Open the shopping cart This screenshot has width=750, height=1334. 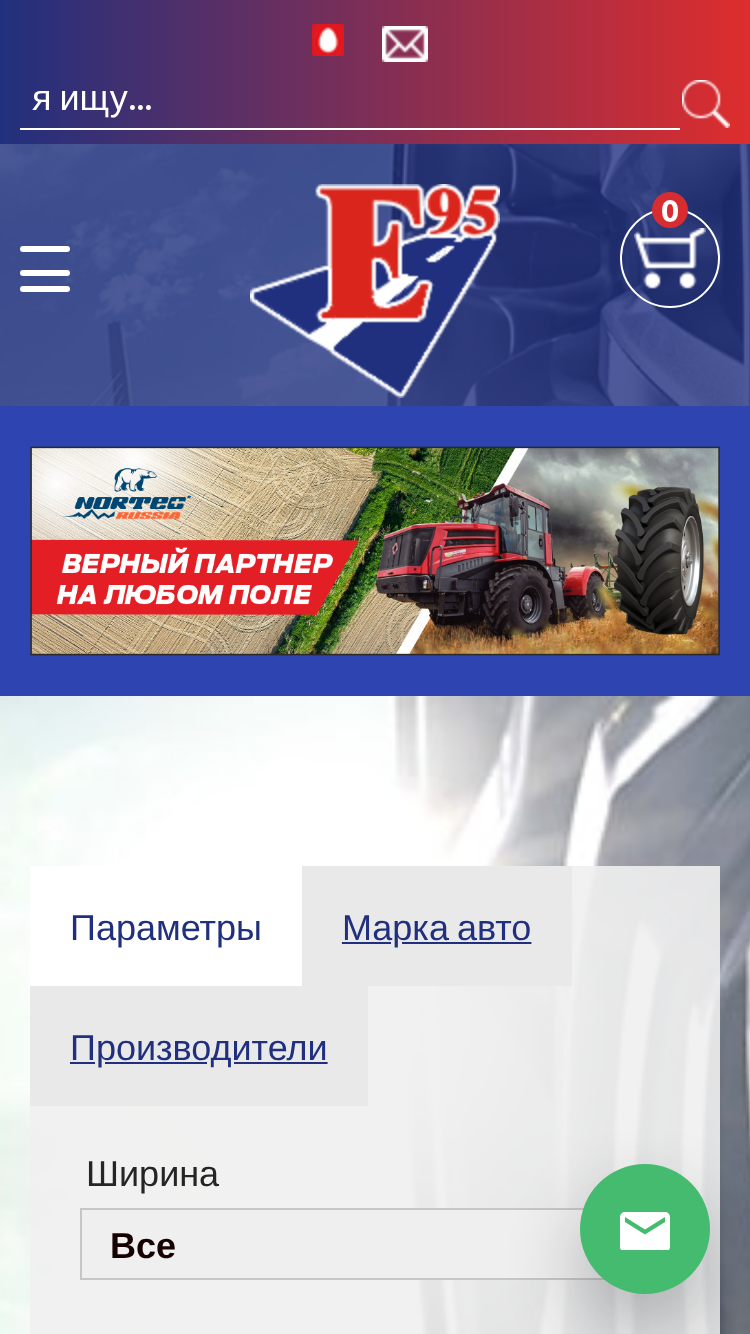coord(670,256)
